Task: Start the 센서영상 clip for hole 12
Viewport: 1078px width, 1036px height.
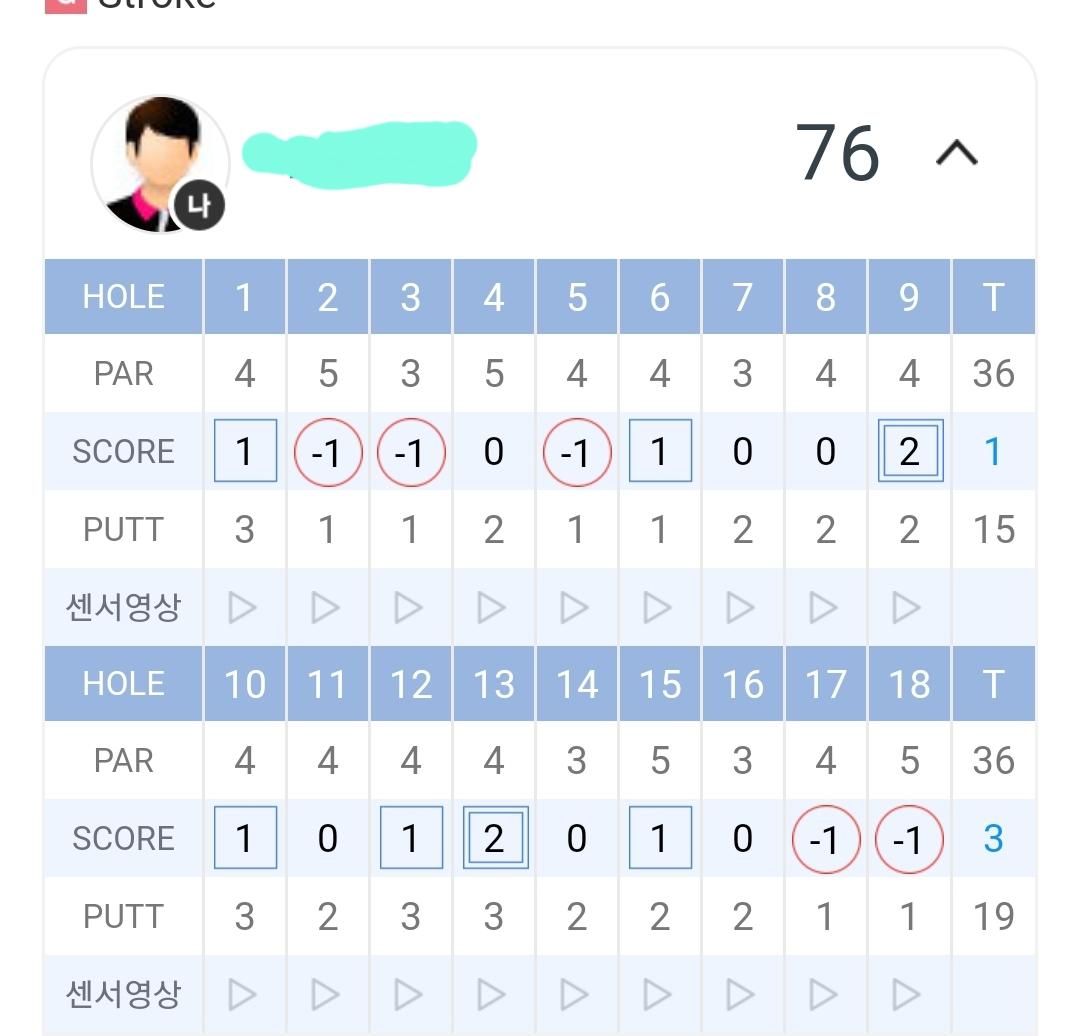Action: [409, 994]
